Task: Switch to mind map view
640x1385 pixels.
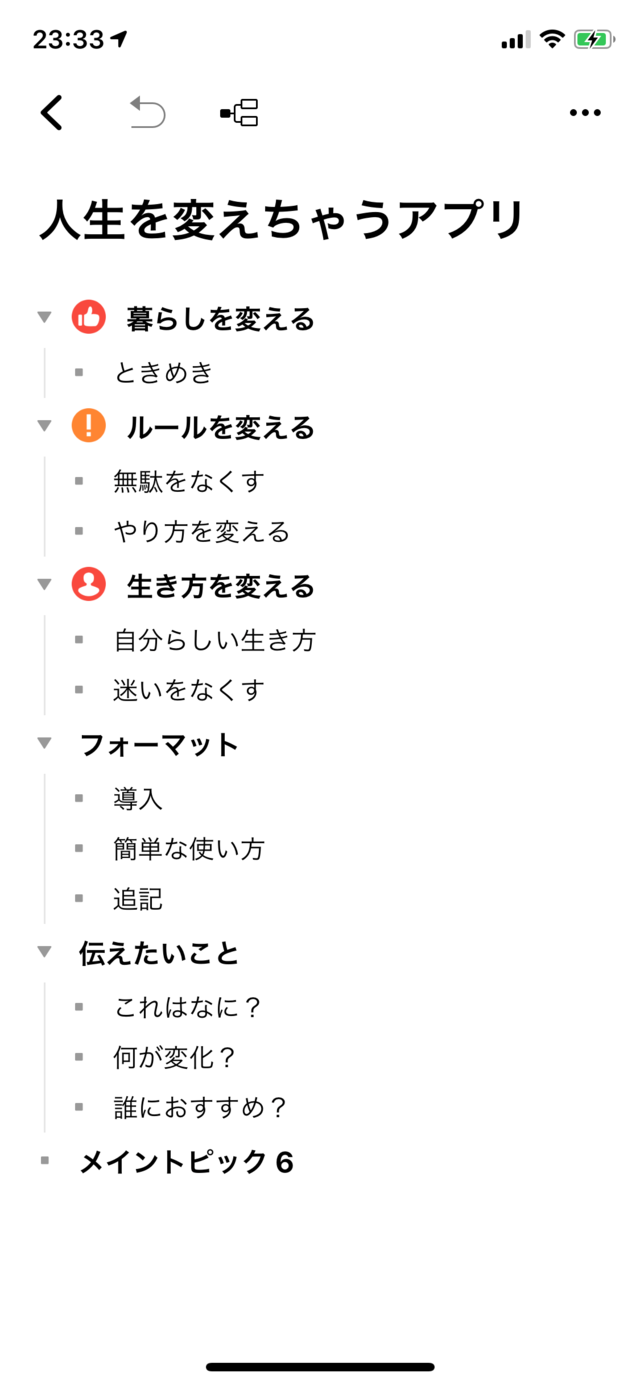Action: pyautogui.click(x=240, y=113)
